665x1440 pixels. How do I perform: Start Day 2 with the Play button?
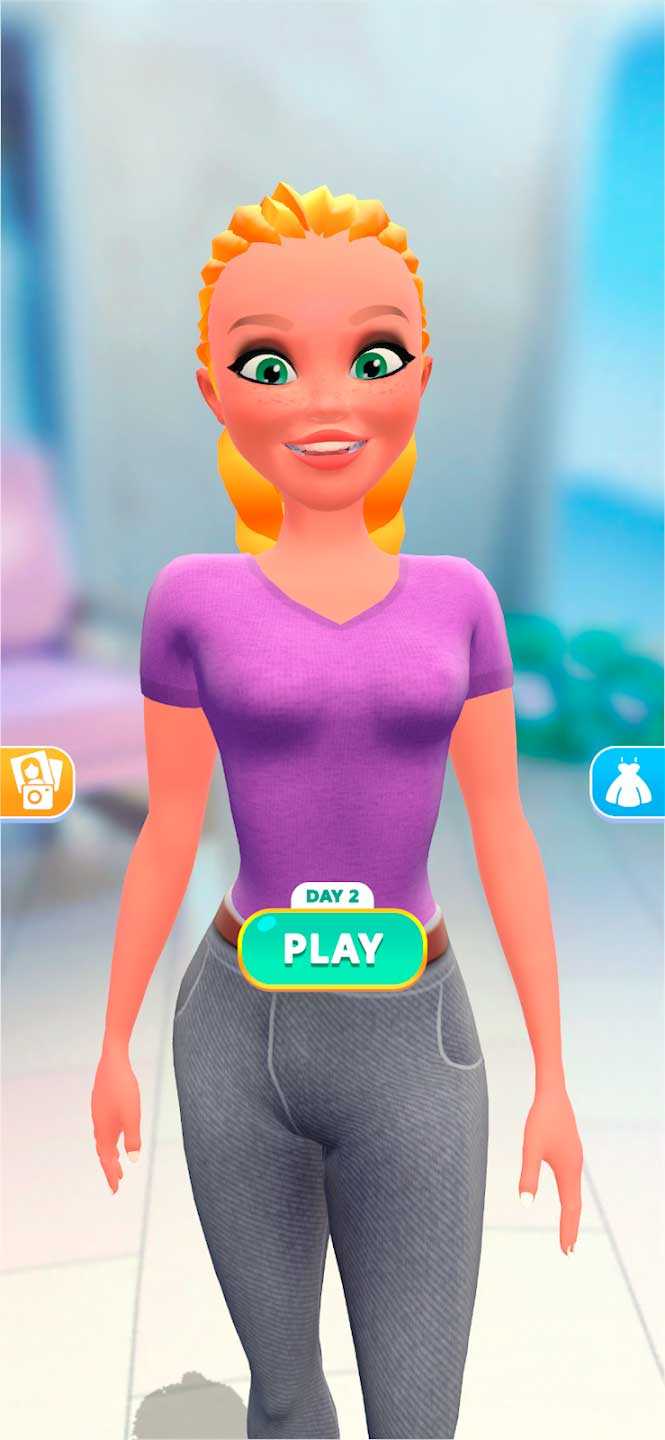333,949
